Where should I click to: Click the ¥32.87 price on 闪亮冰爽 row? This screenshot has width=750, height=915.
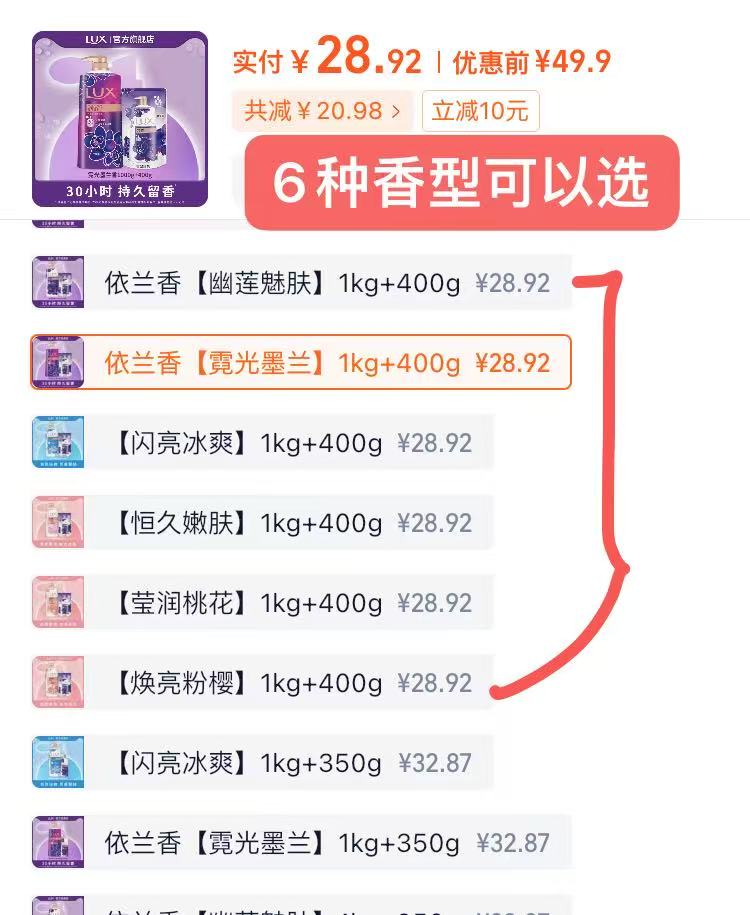tap(434, 762)
